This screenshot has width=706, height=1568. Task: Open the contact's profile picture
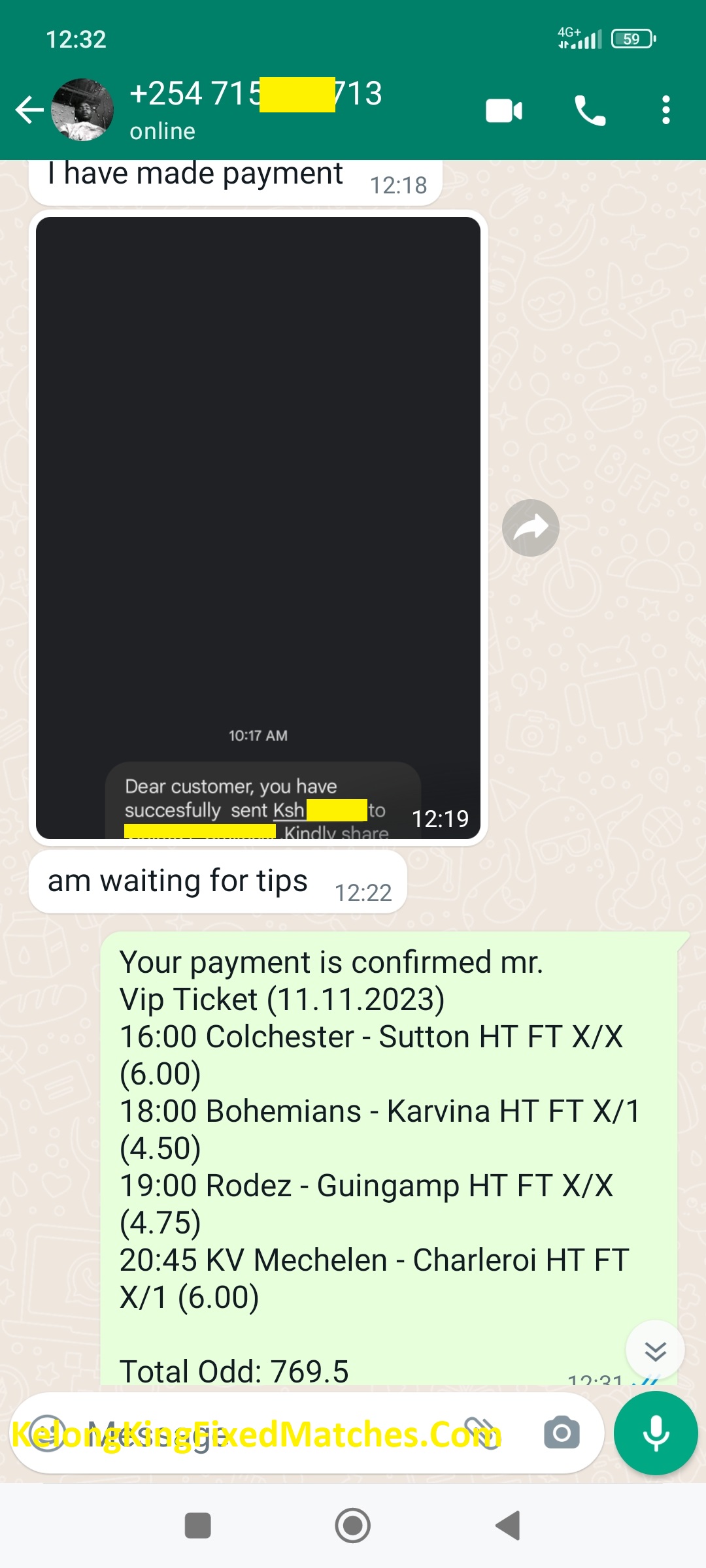point(82,110)
